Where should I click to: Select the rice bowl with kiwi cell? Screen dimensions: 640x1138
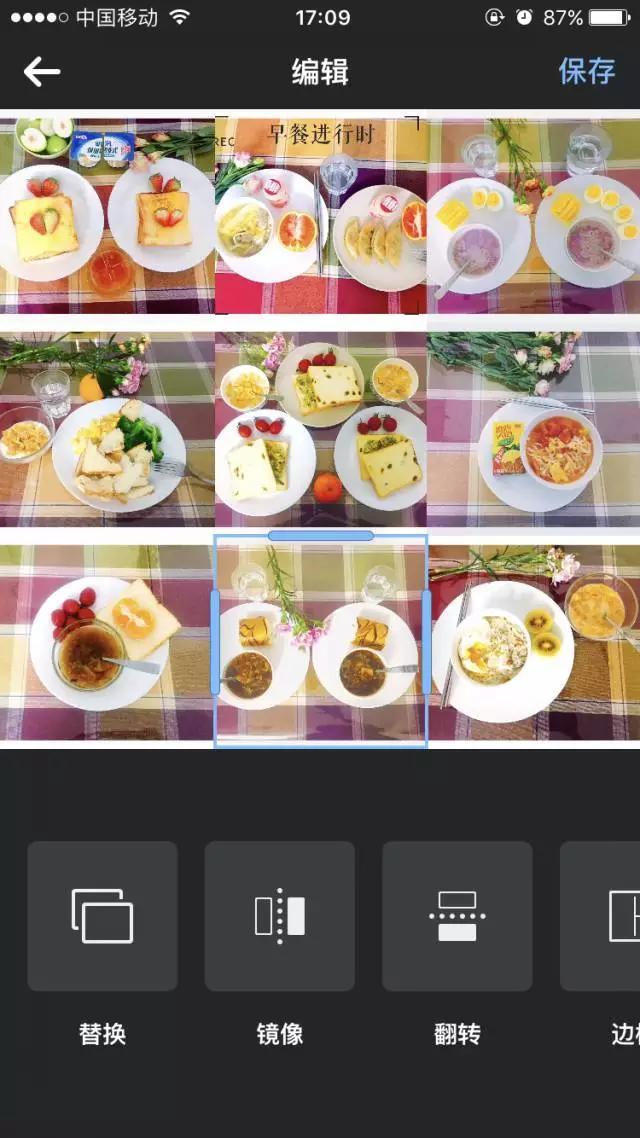tap(534, 642)
